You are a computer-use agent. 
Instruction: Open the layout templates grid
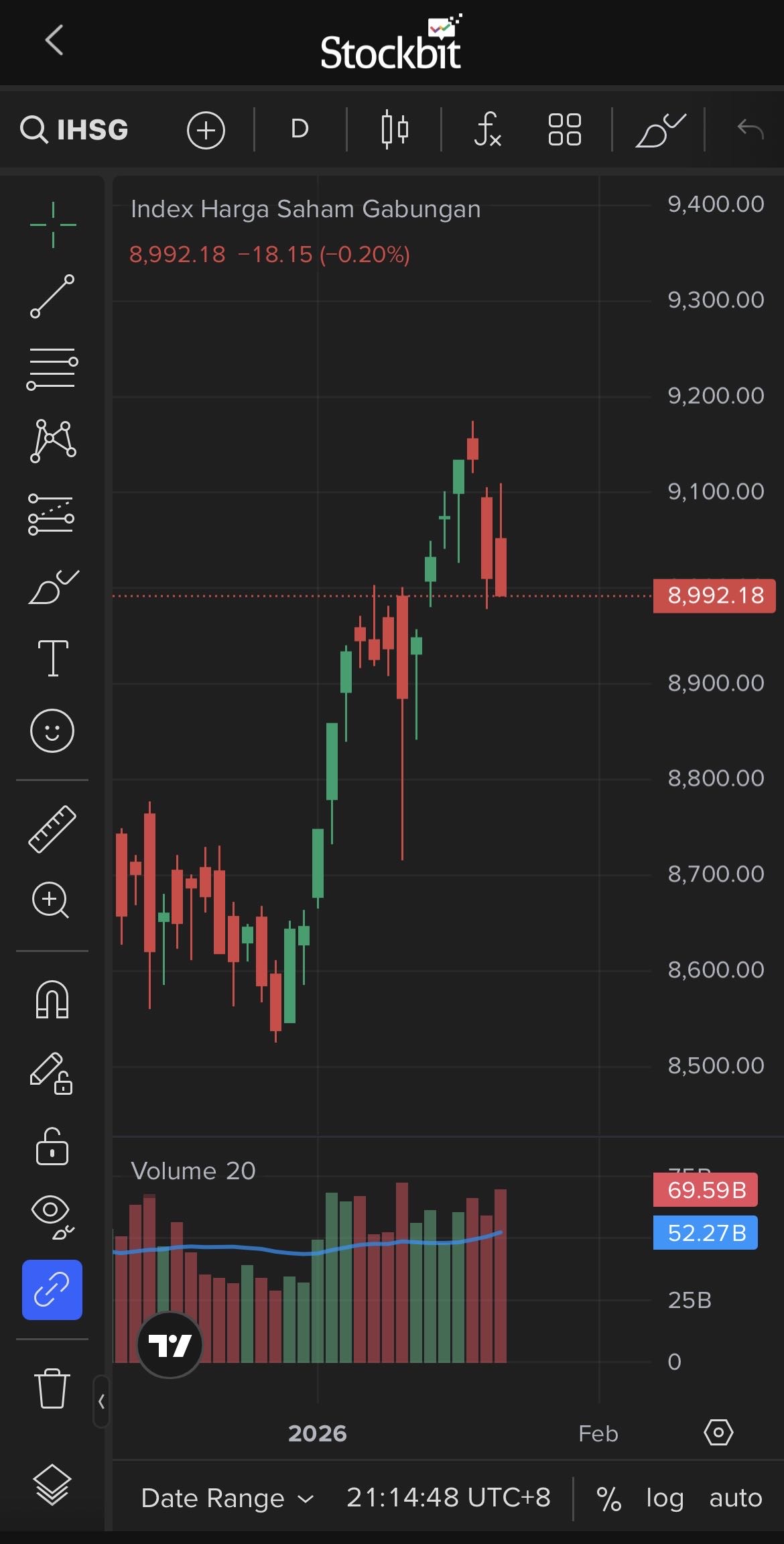(x=564, y=129)
